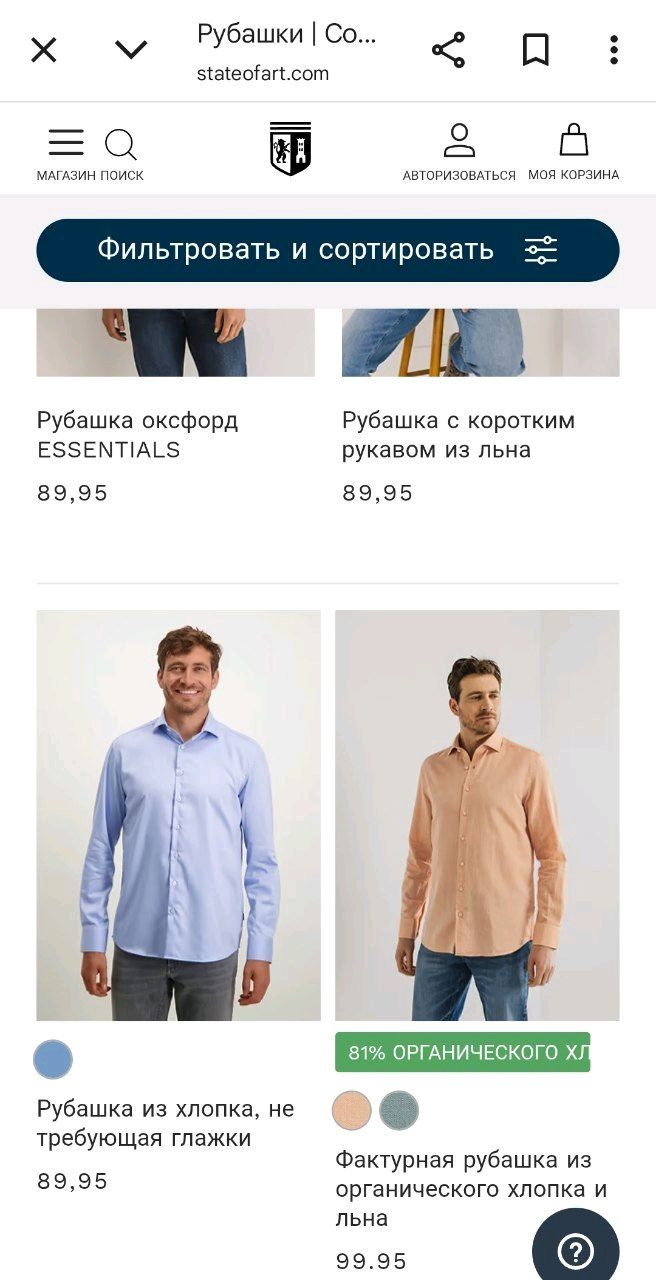
Task: Expand the dropdown chevron beside the close icon
Action: pos(131,50)
